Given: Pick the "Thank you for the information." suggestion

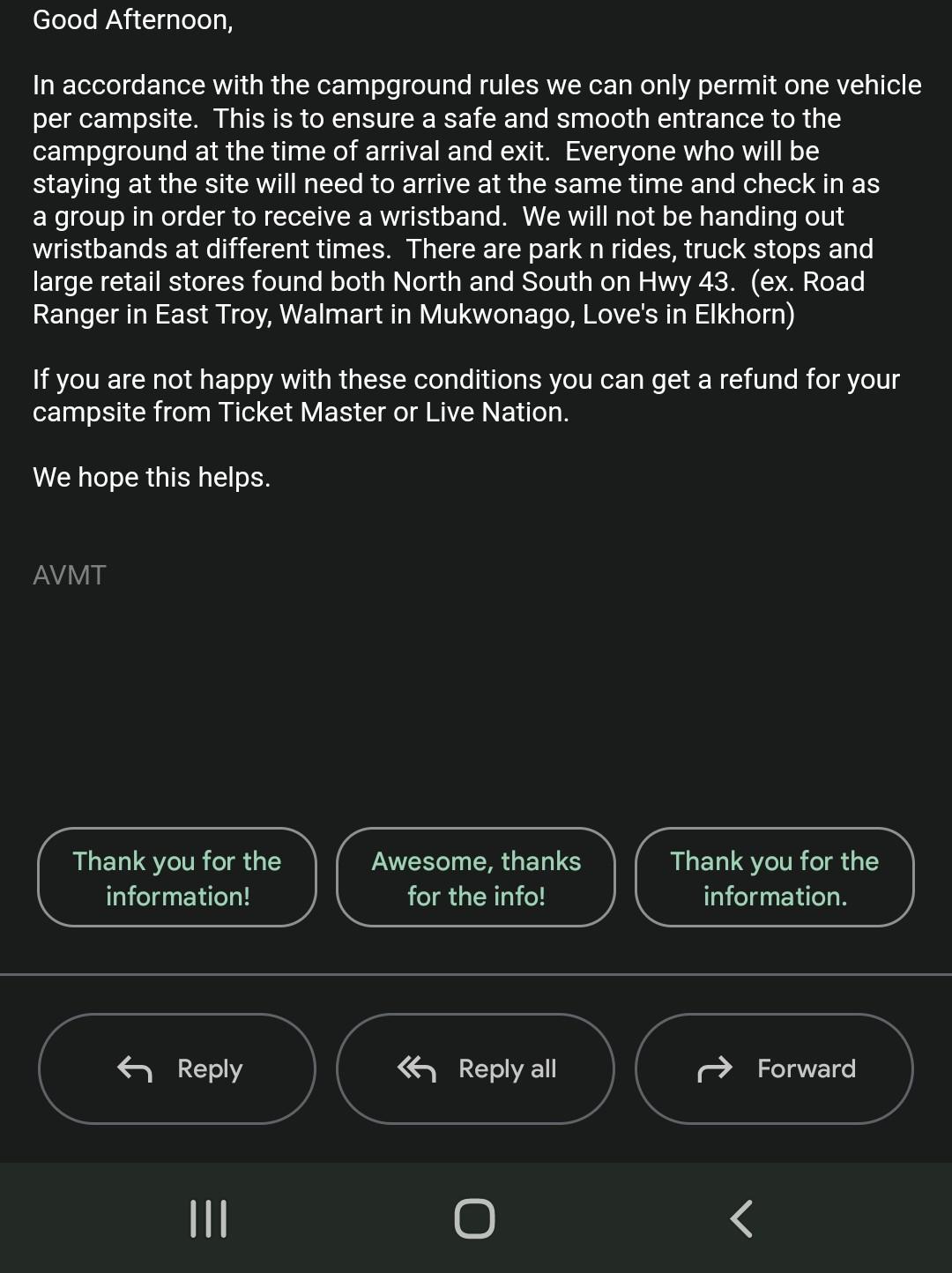Looking at the screenshot, I should pos(774,878).
